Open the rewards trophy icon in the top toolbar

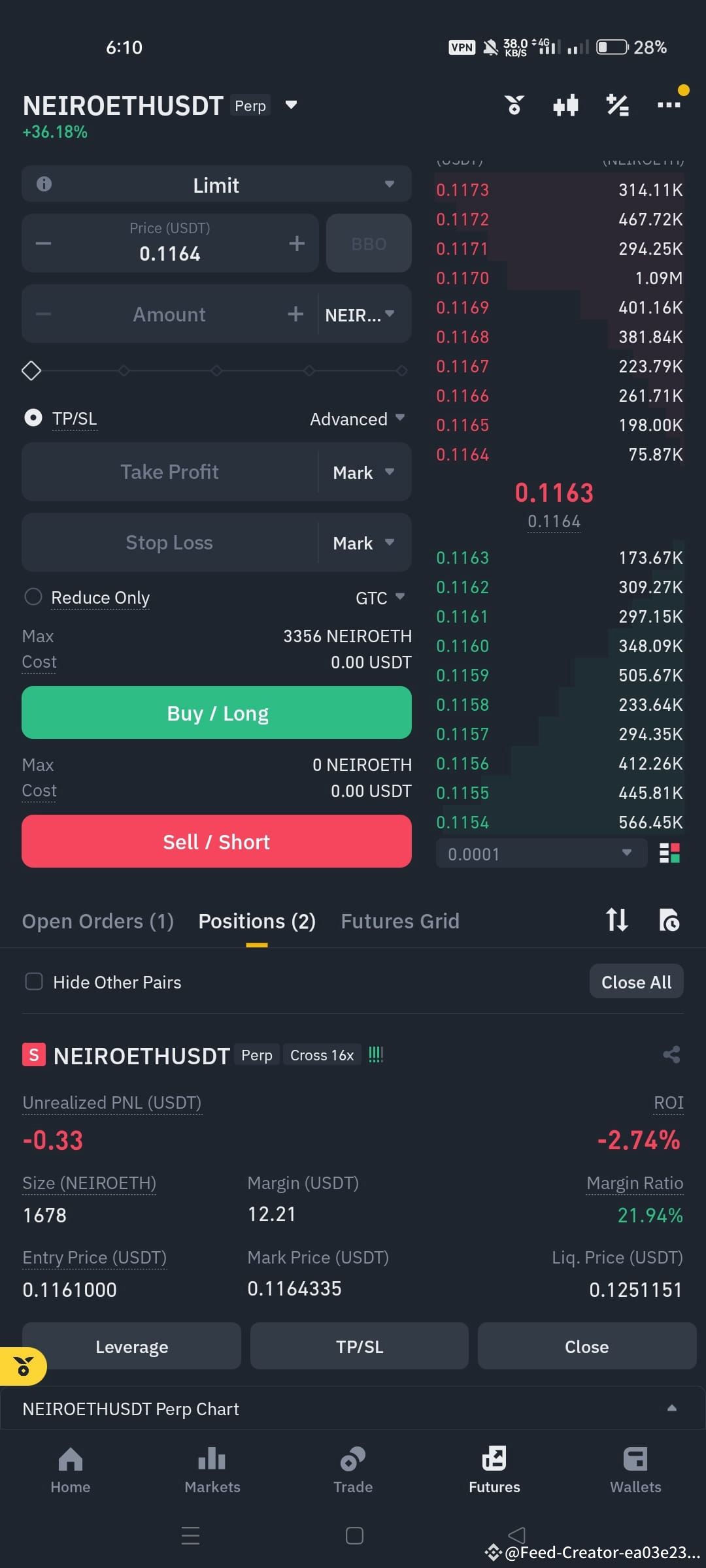pyautogui.click(x=514, y=105)
